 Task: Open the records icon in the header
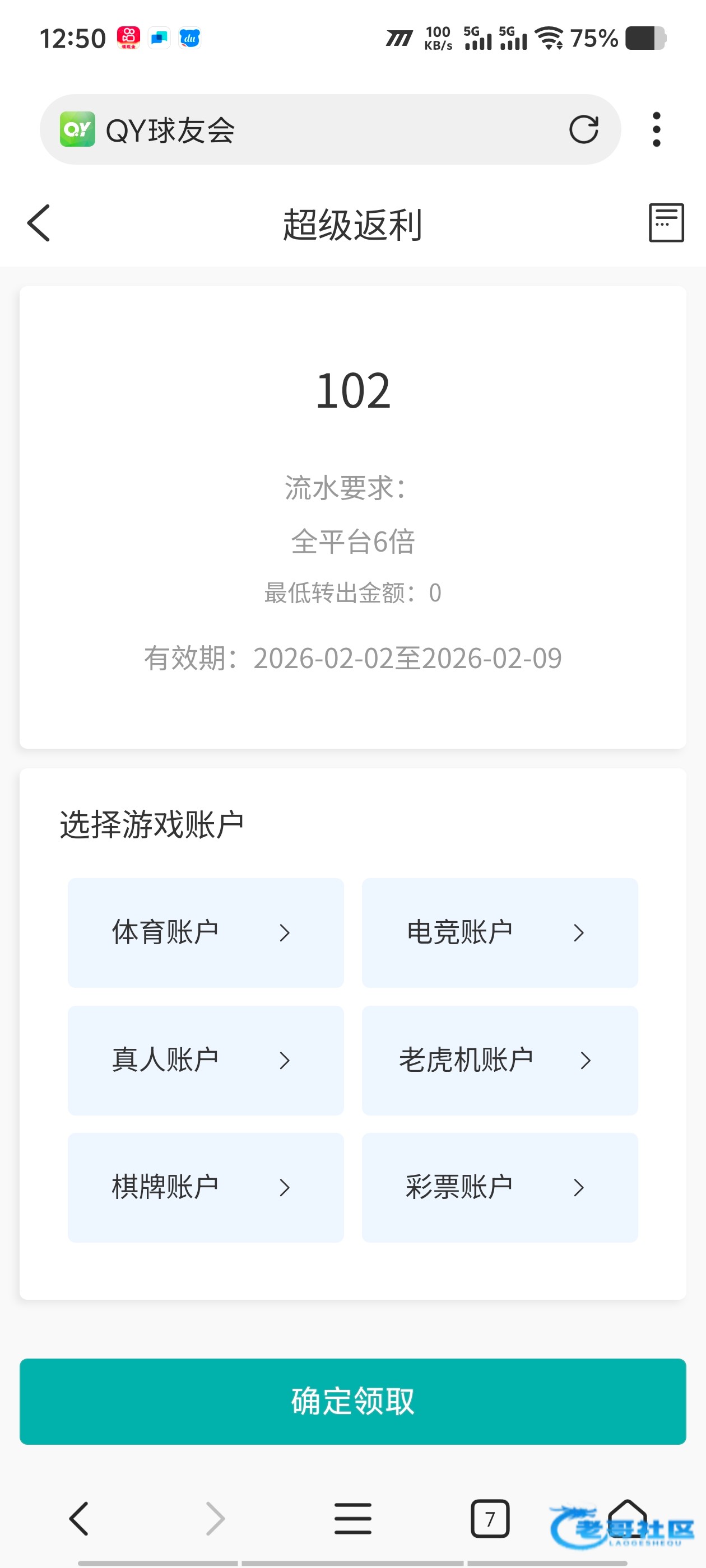tap(666, 223)
